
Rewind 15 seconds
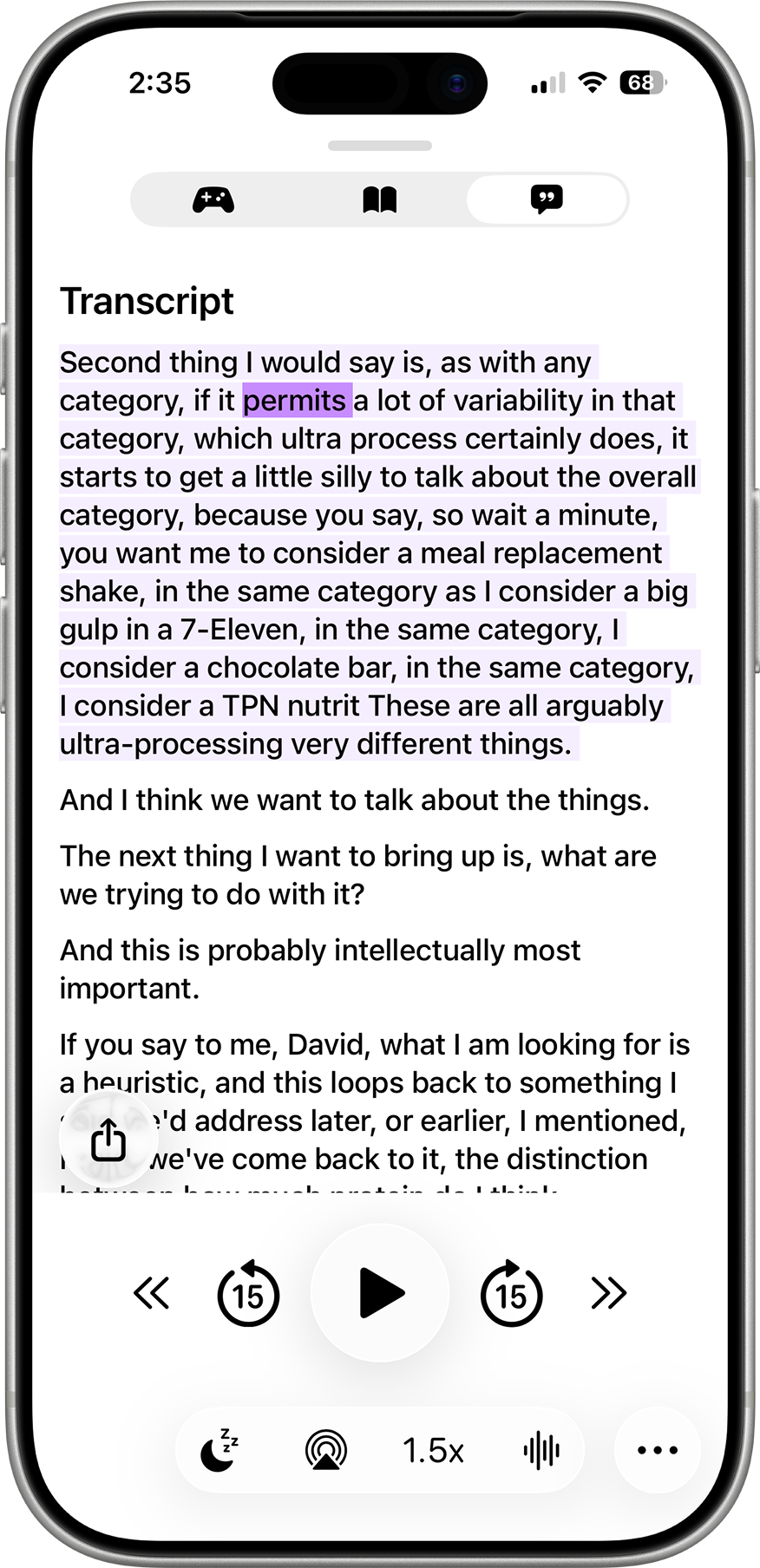pos(248,1294)
